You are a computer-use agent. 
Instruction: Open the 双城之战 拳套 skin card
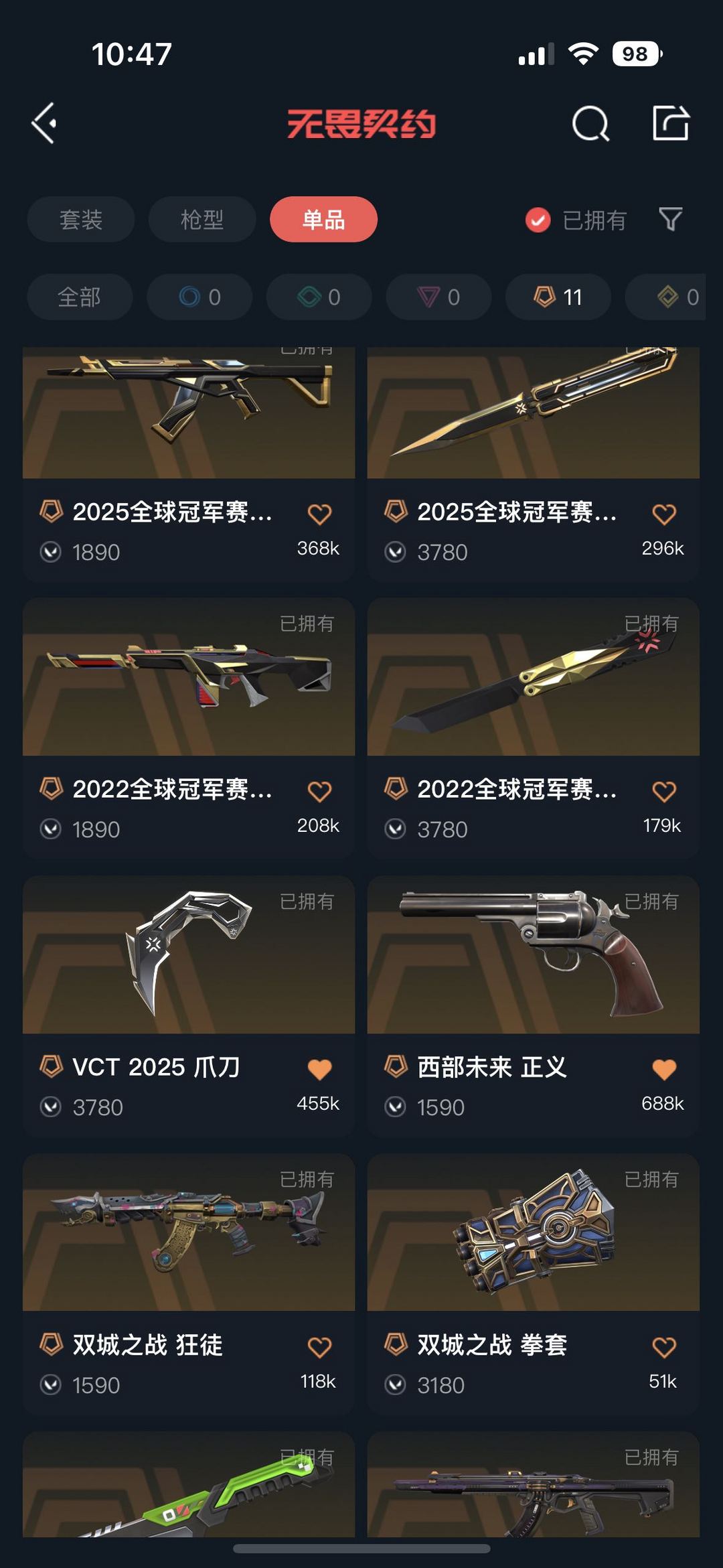point(534,1283)
